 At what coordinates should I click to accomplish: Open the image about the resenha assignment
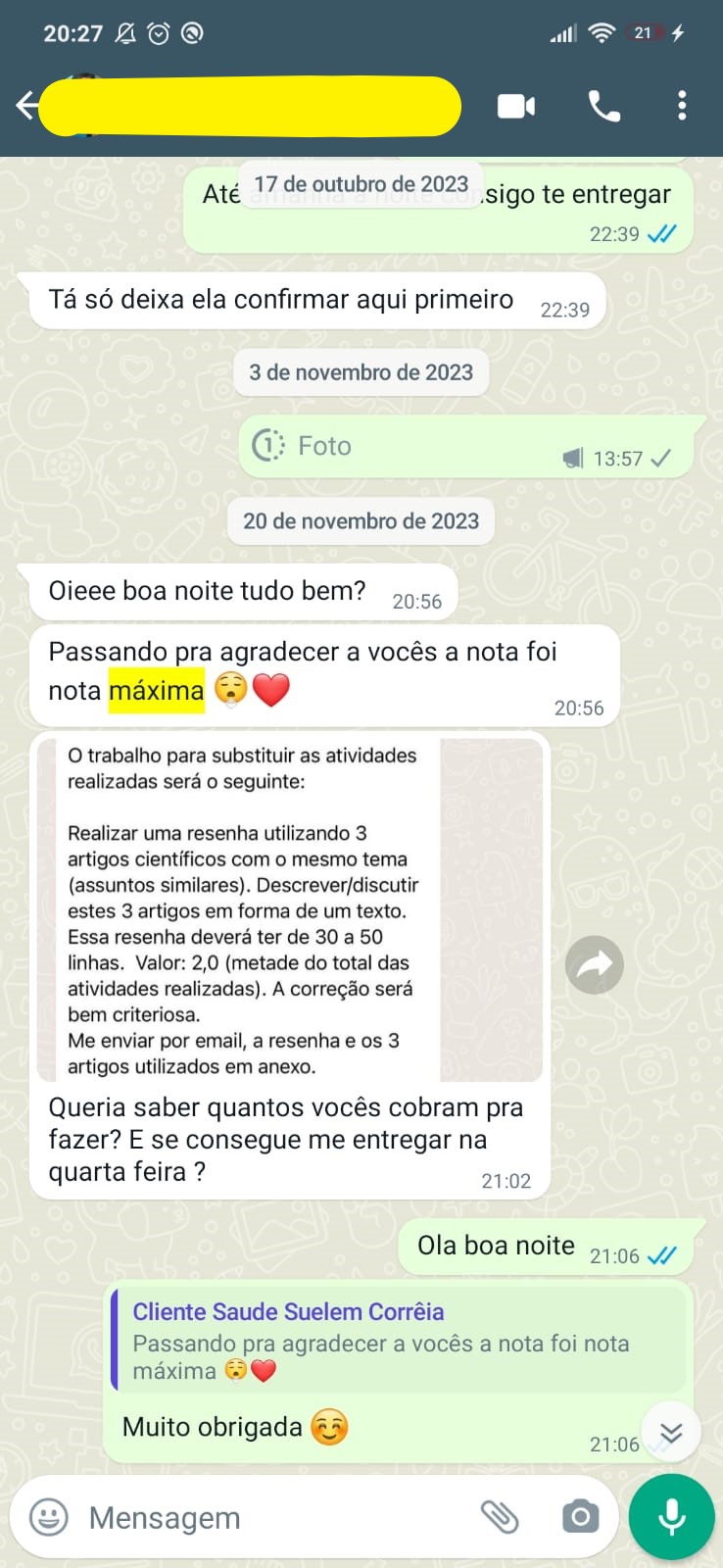[290, 910]
